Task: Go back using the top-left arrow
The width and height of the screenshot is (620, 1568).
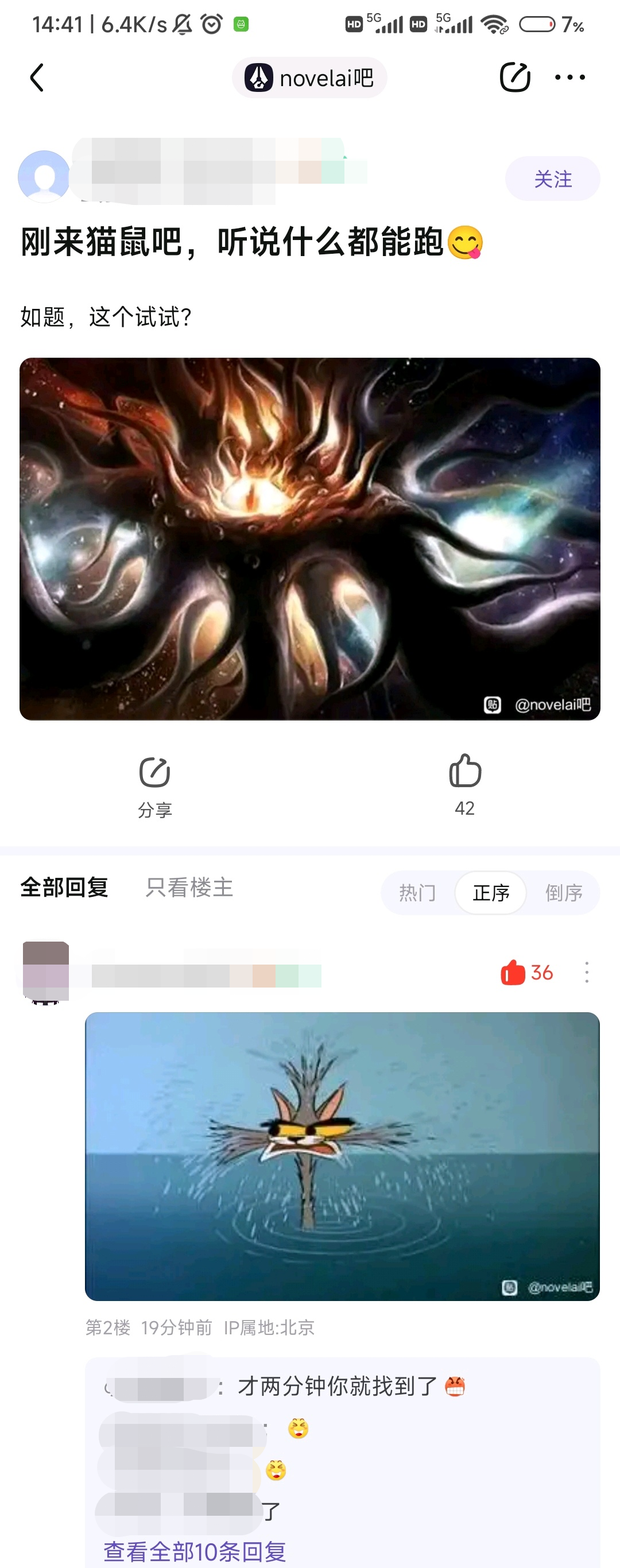Action: point(37,78)
